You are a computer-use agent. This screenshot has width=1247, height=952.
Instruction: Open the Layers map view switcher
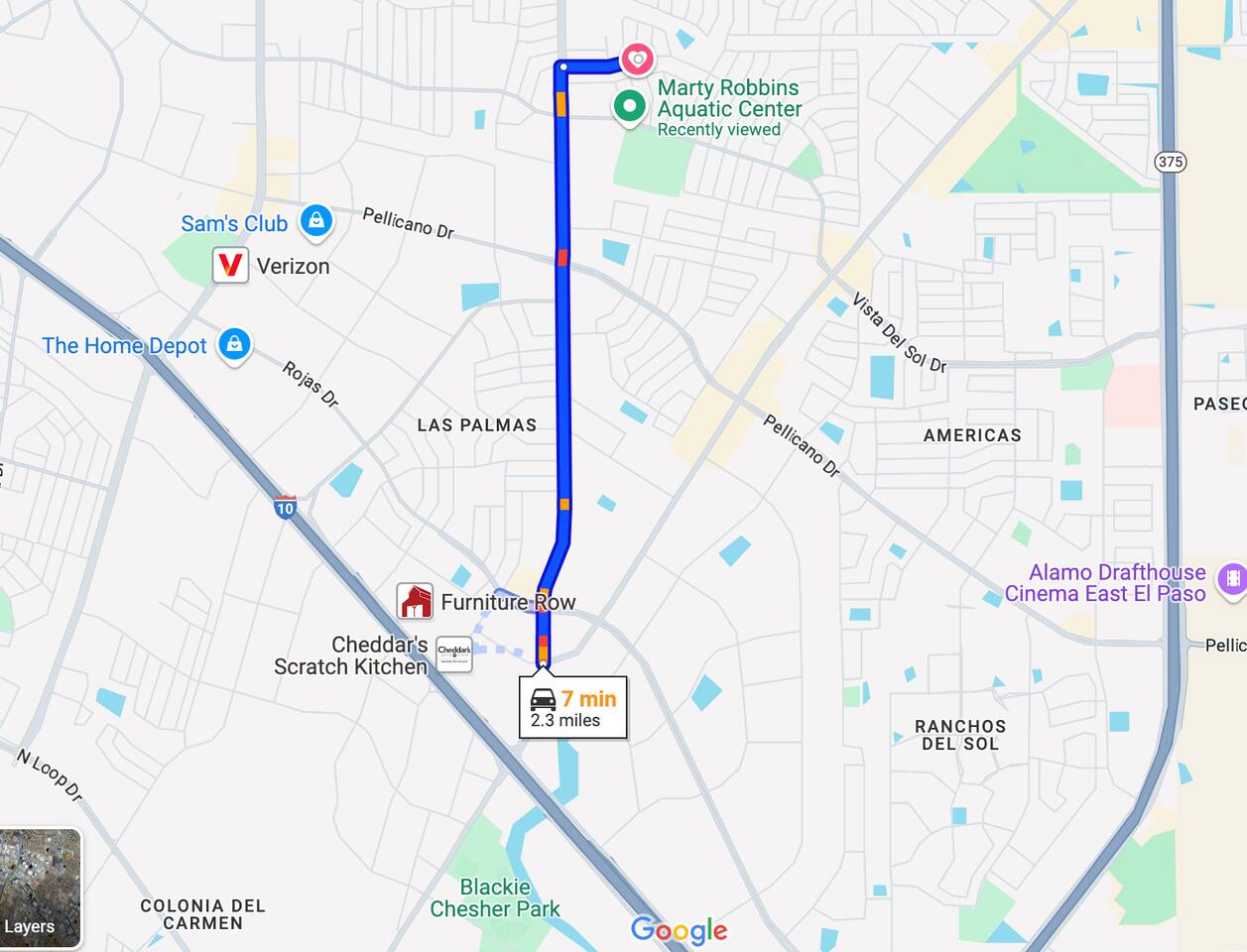[x=41, y=889]
